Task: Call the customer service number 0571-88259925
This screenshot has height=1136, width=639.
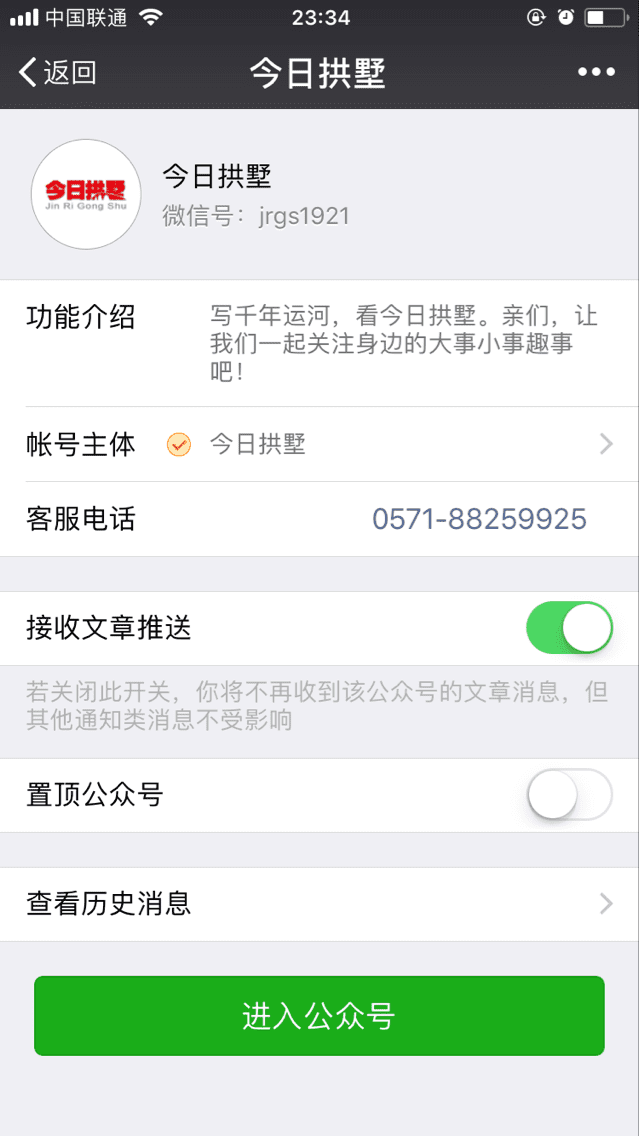Action: [479, 519]
